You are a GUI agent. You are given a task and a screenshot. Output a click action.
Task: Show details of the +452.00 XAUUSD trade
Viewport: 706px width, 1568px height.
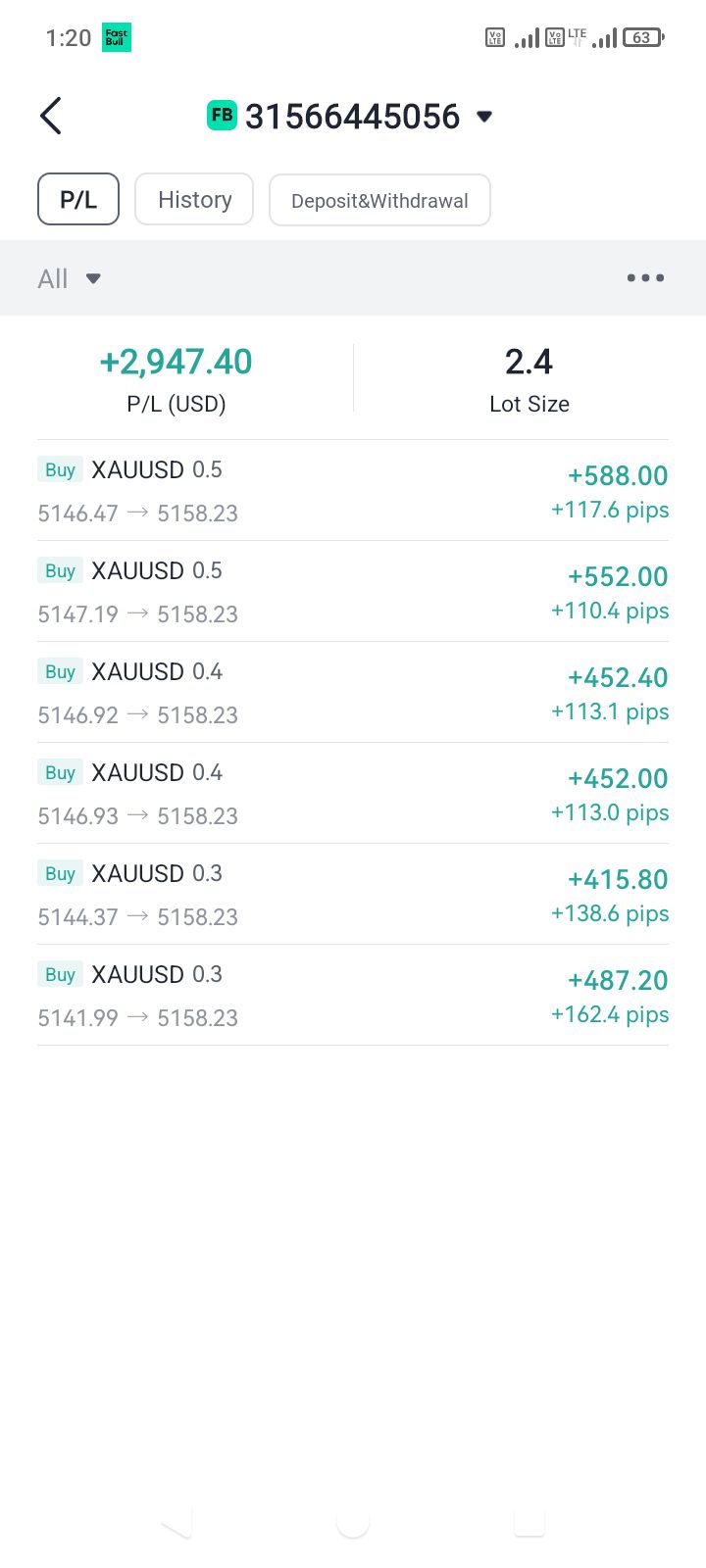(x=353, y=794)
